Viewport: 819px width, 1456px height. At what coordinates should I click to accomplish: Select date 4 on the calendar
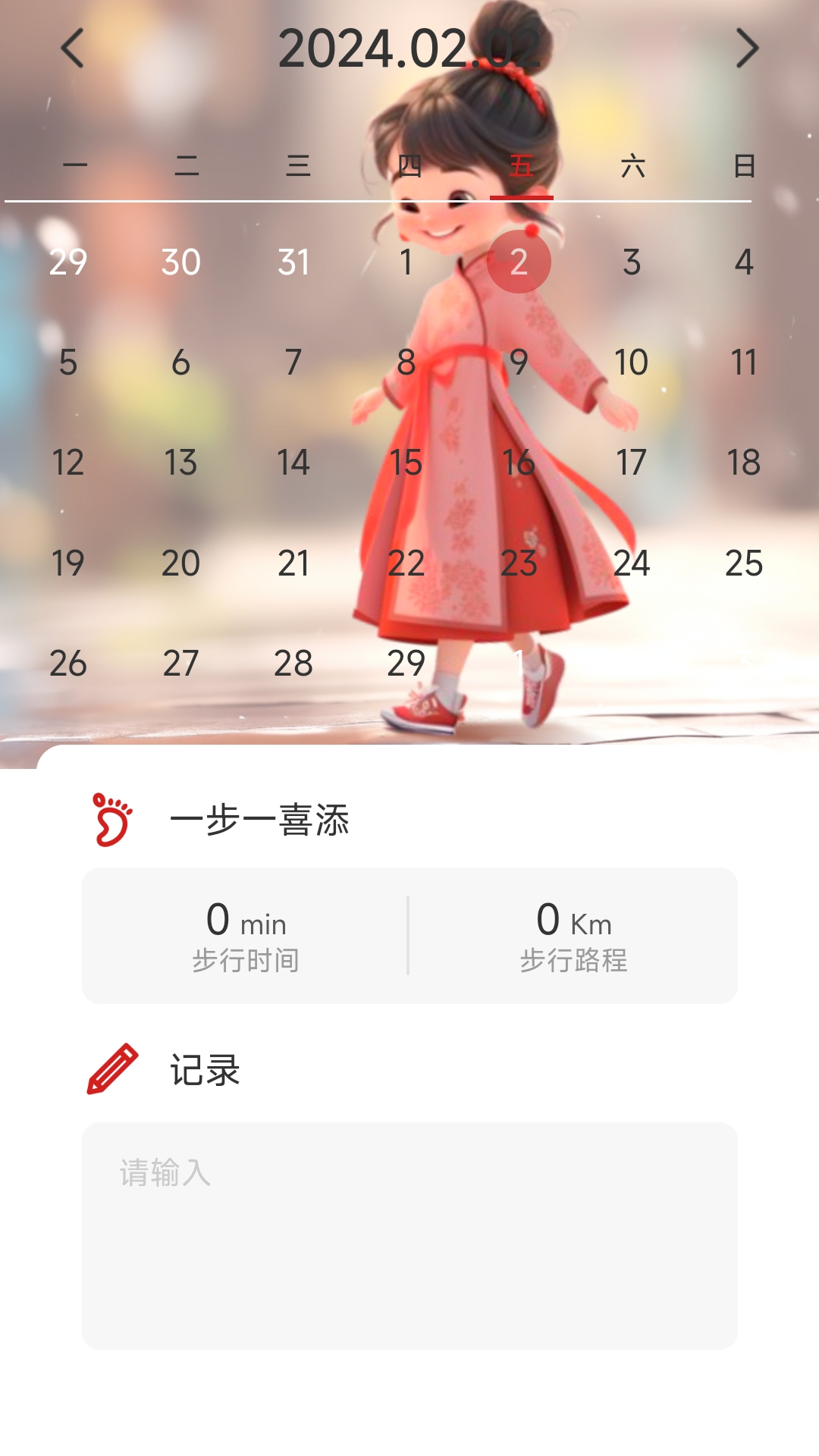pos(743,262)
